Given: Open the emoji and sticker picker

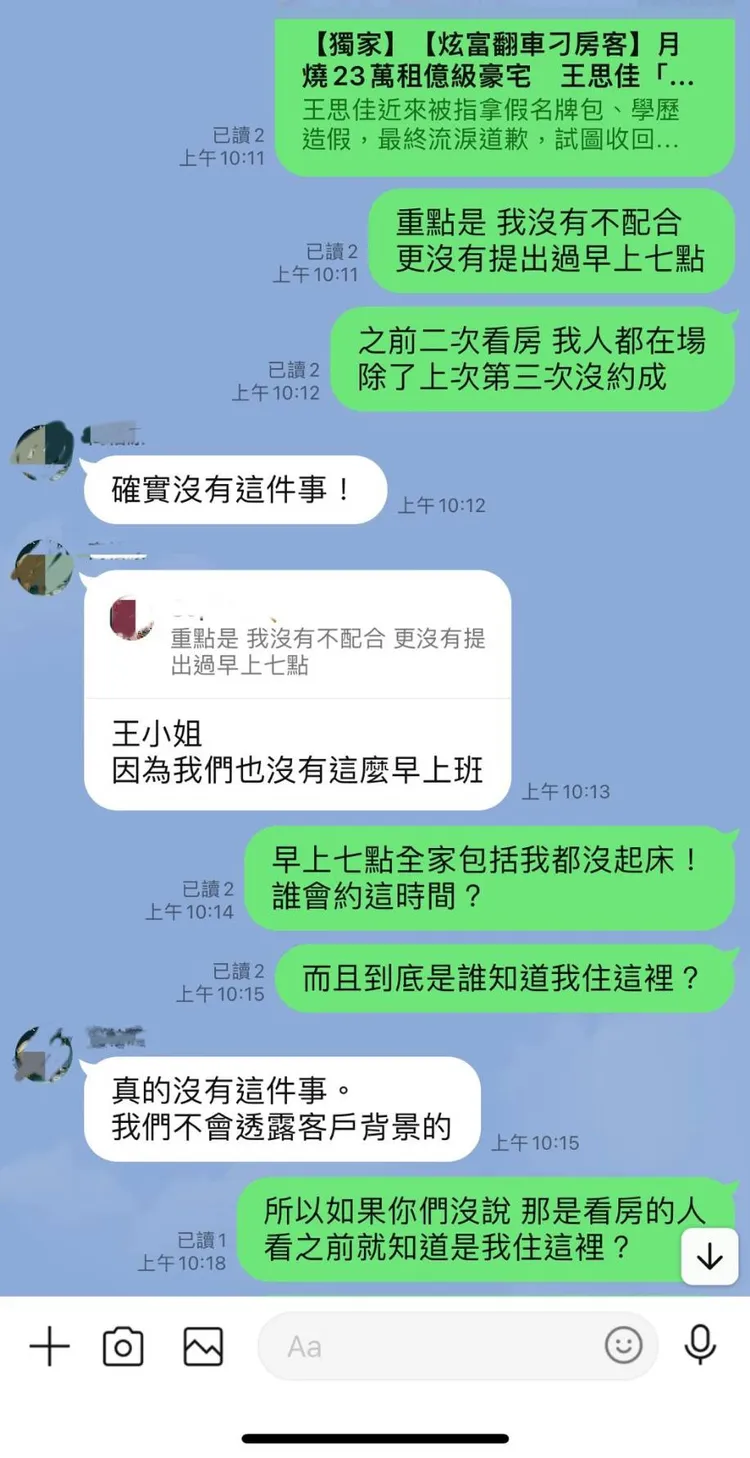Looking at the screenshot, I should [x=625, y=1347].
